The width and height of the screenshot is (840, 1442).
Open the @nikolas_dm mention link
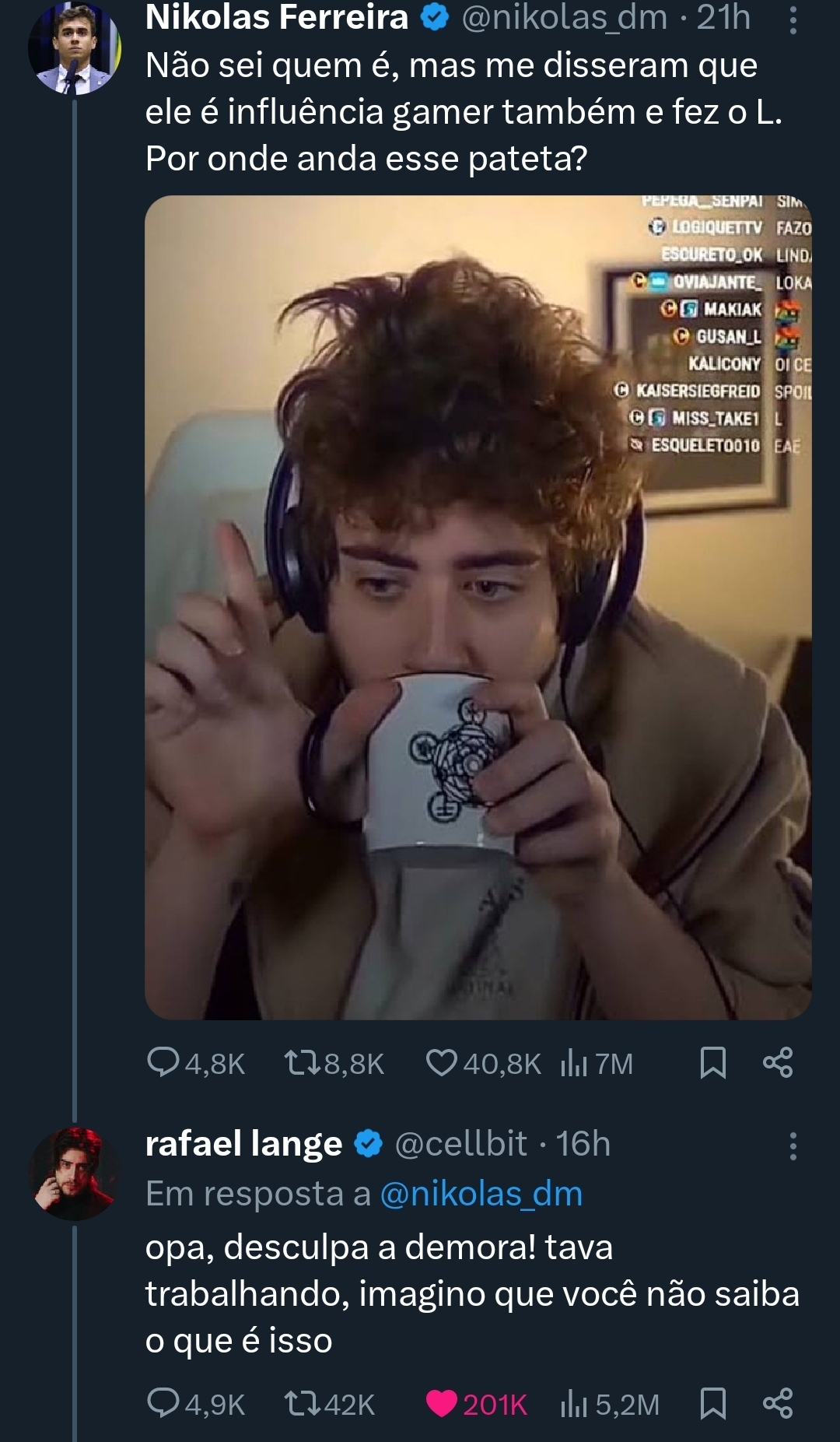click(x=481, y=1194)
